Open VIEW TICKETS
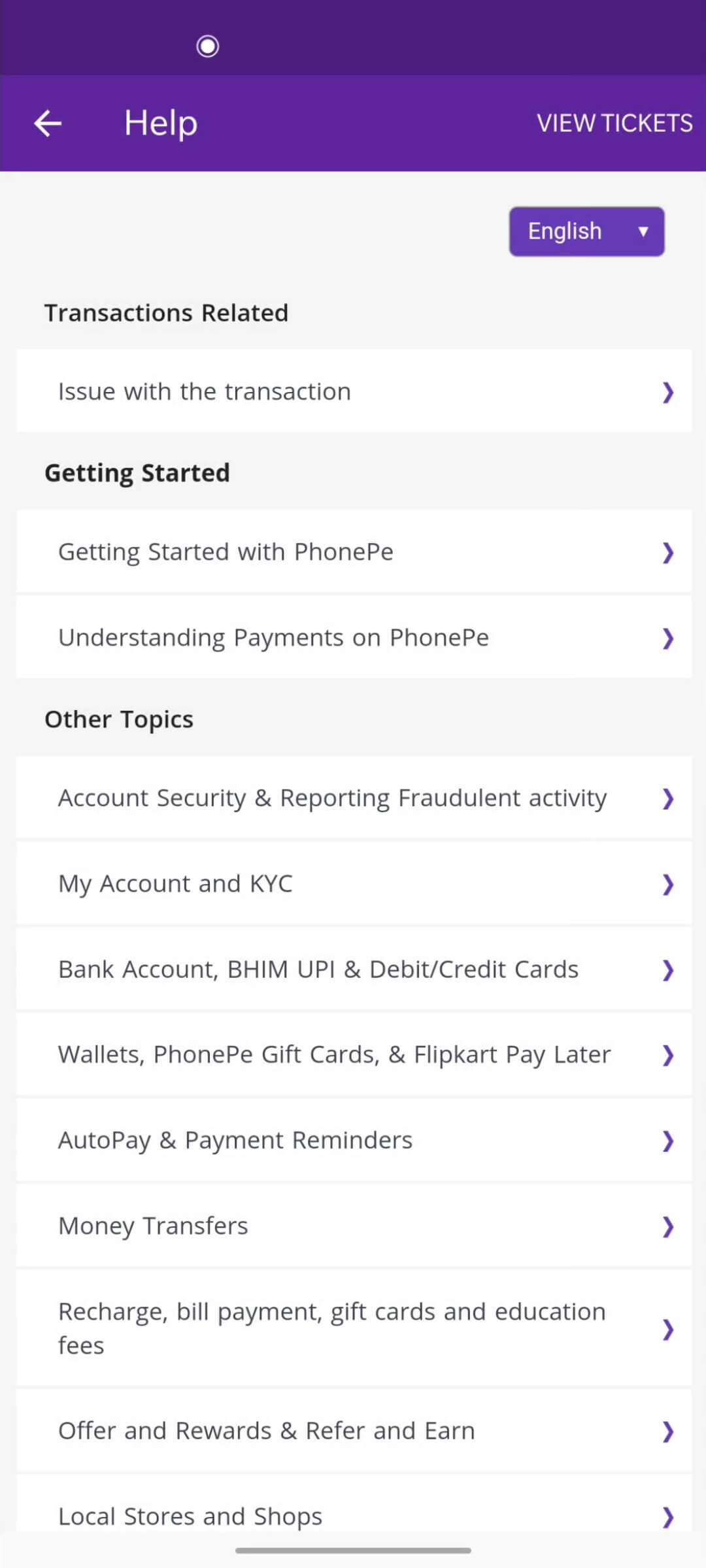 click(x=614, y=123)
